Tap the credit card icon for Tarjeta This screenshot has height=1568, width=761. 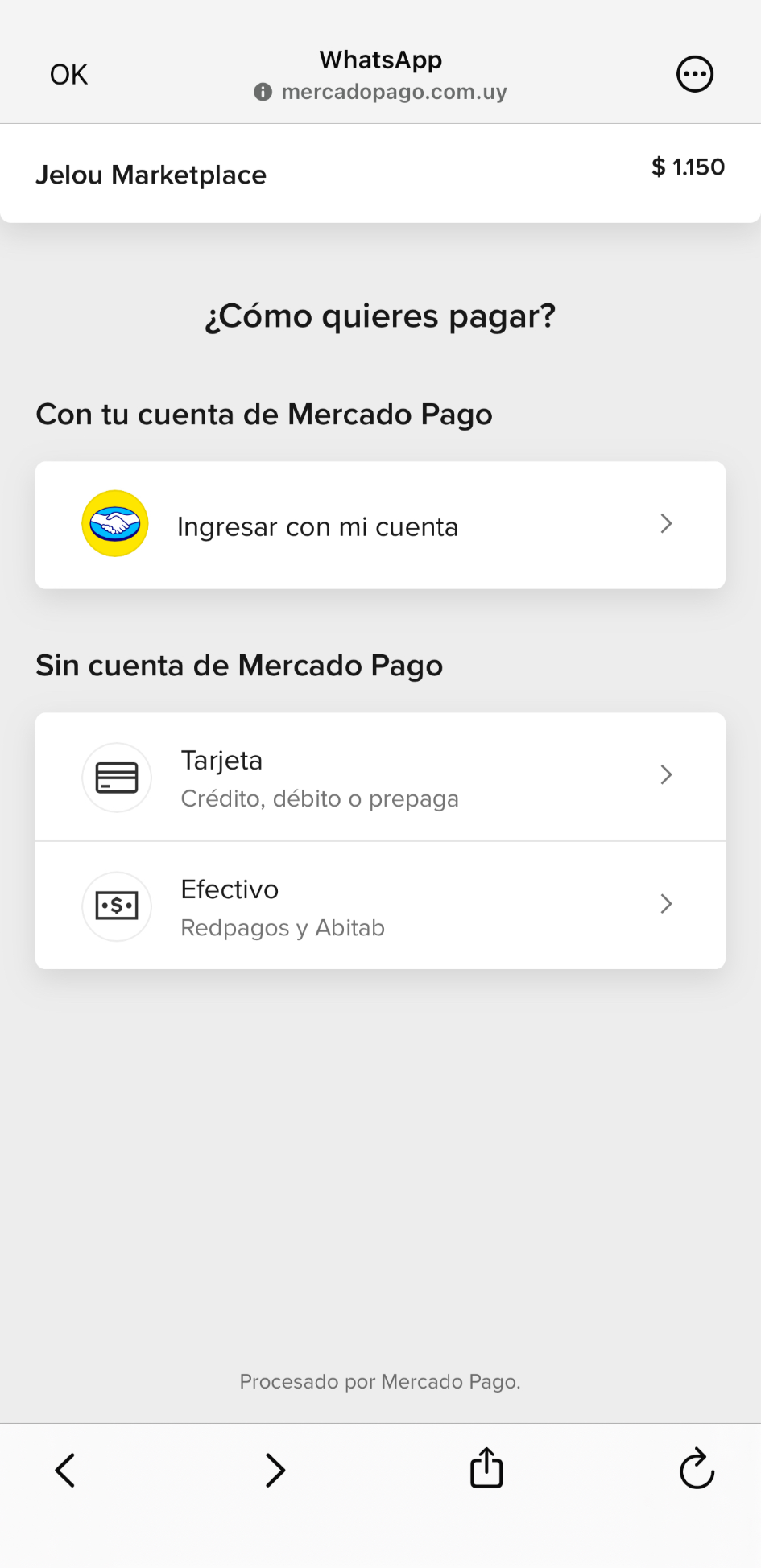117,777
